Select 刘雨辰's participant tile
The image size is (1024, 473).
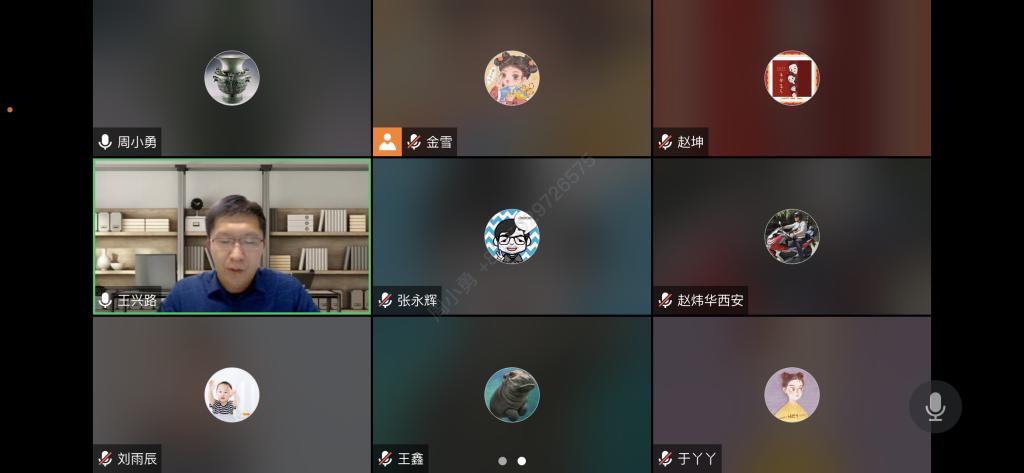click(232, 394)
